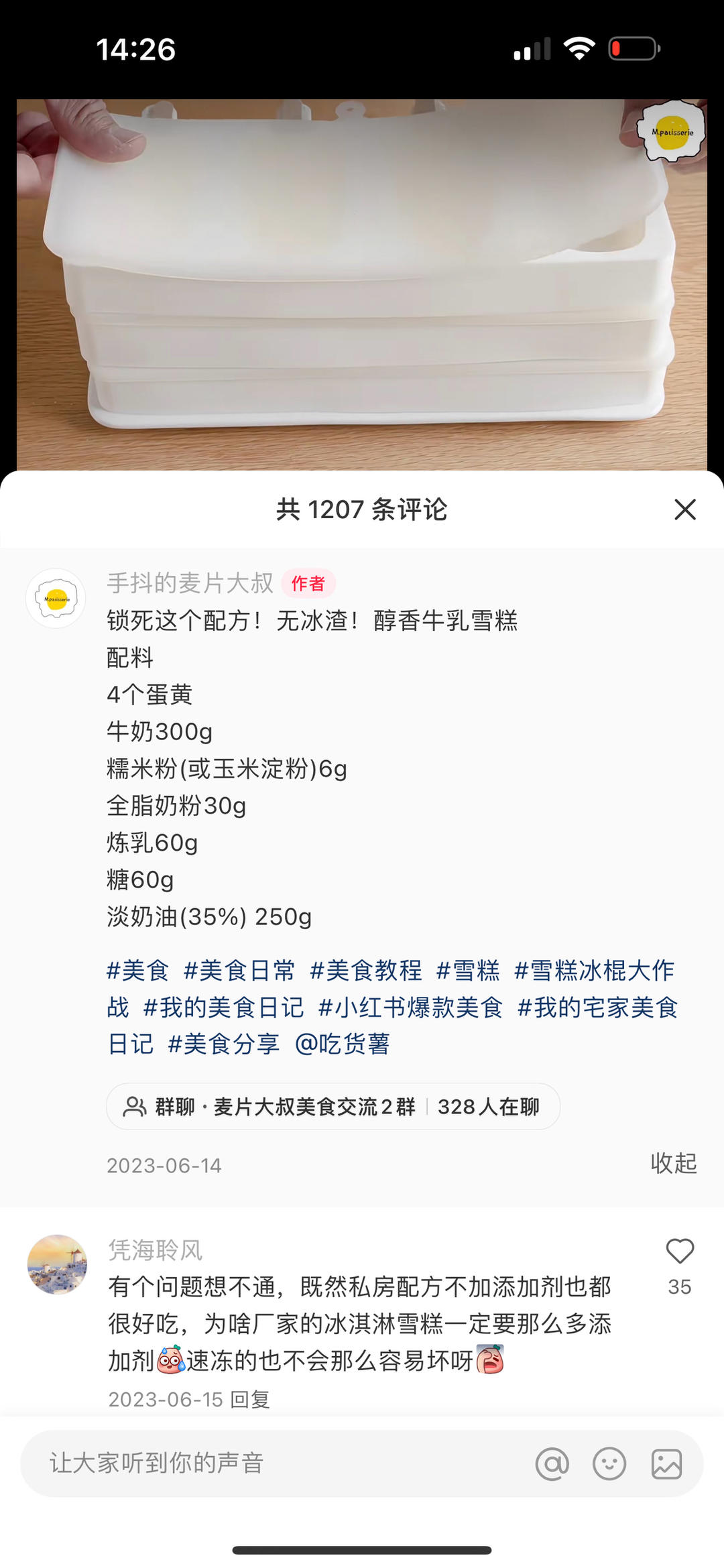Open the @吃货薯 mention
Image resolution: width=724 pixels, height=1568 pixels.
[x=342, y=1044]
